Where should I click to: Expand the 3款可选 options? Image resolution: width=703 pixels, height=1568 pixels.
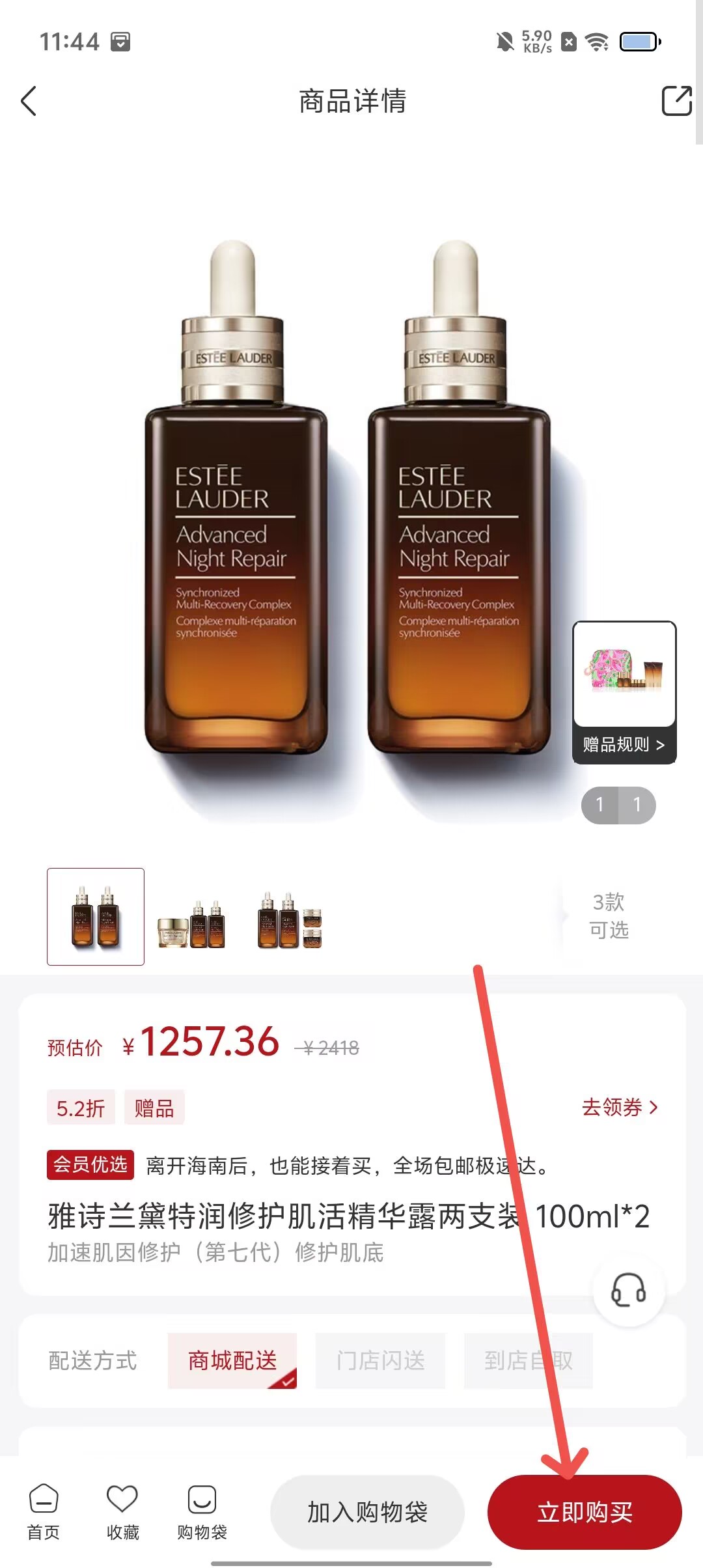[609, 916]
